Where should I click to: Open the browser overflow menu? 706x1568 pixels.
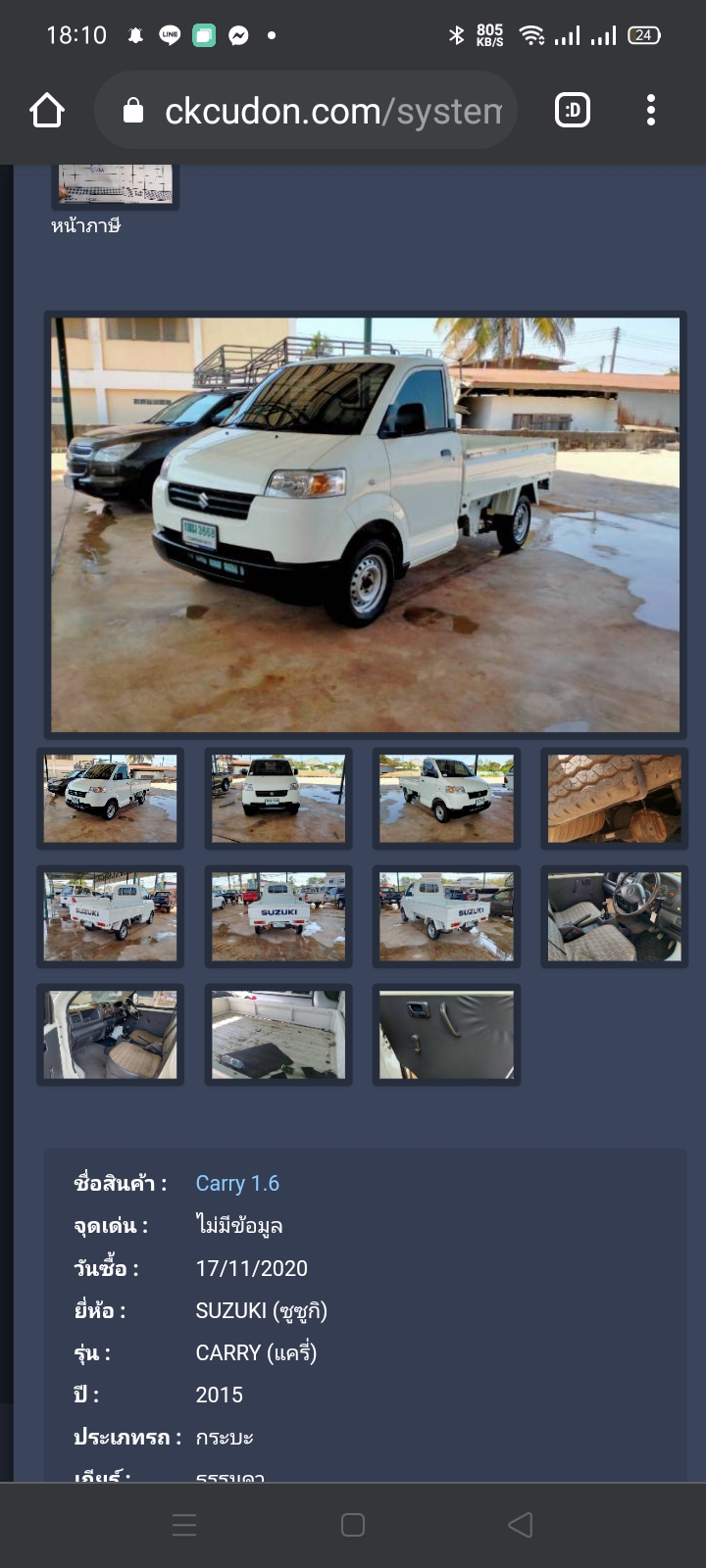pos(651,111)
